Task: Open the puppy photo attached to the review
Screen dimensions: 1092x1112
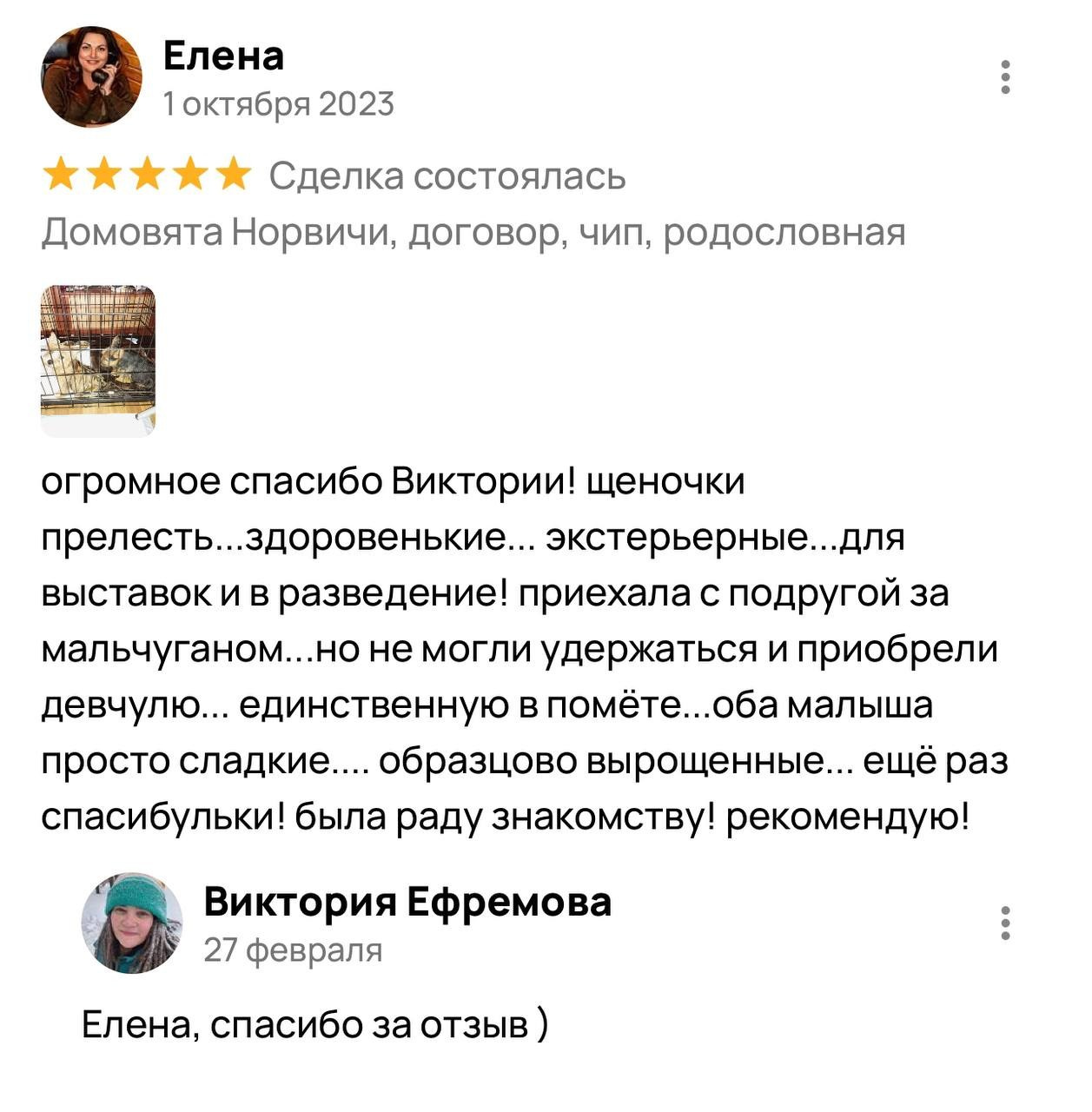Action: pyautogui.click(x=98, y=358)
